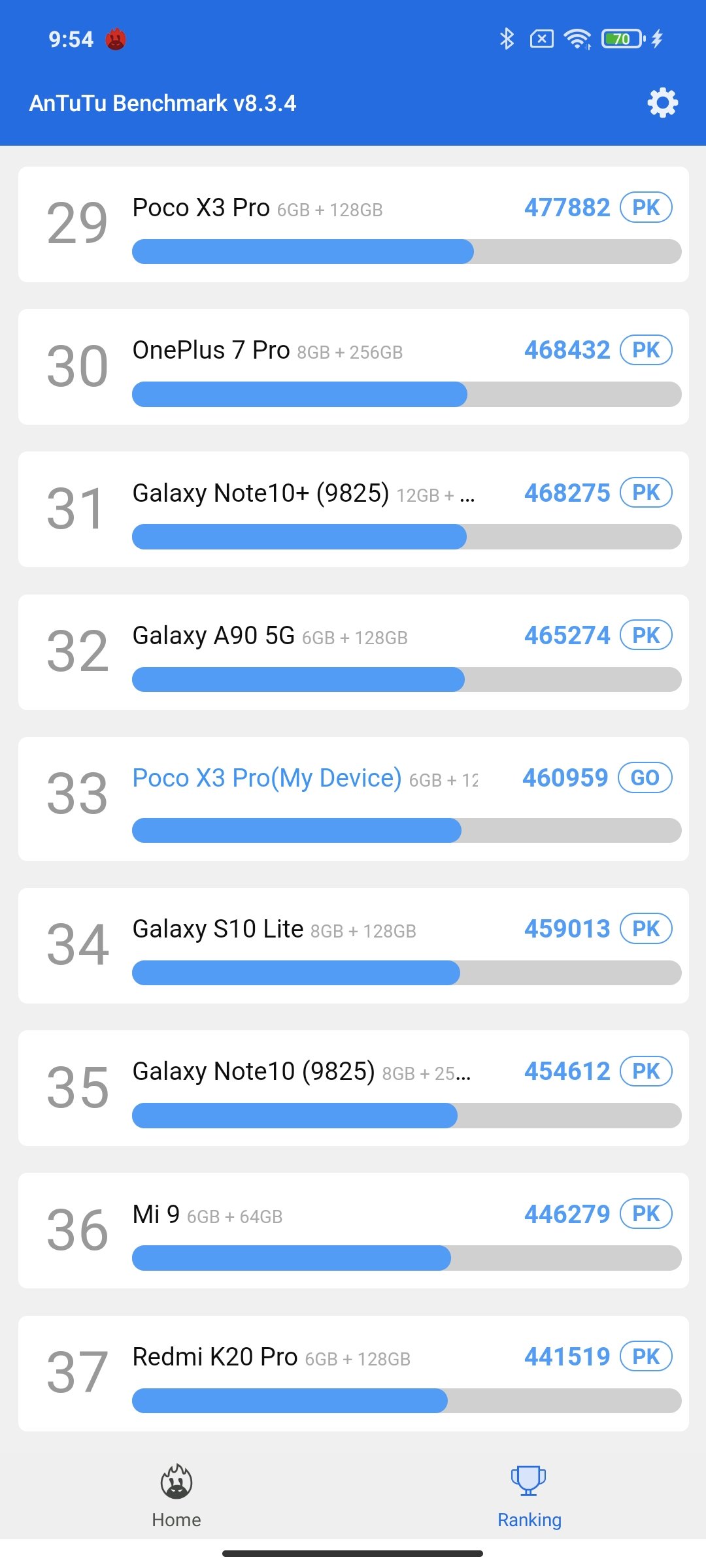The width and height of the screenshot is (706, 1568).
Task: Select the Ranking tab
Action: coord(529,1496)
